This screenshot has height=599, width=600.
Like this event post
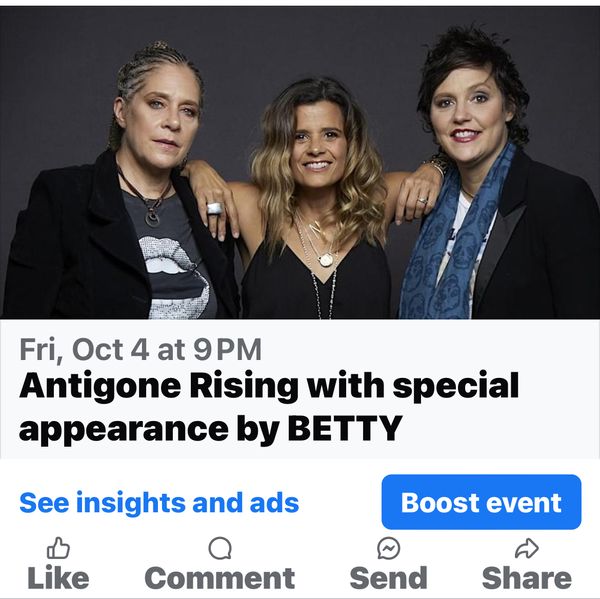[x=58, y=564]
